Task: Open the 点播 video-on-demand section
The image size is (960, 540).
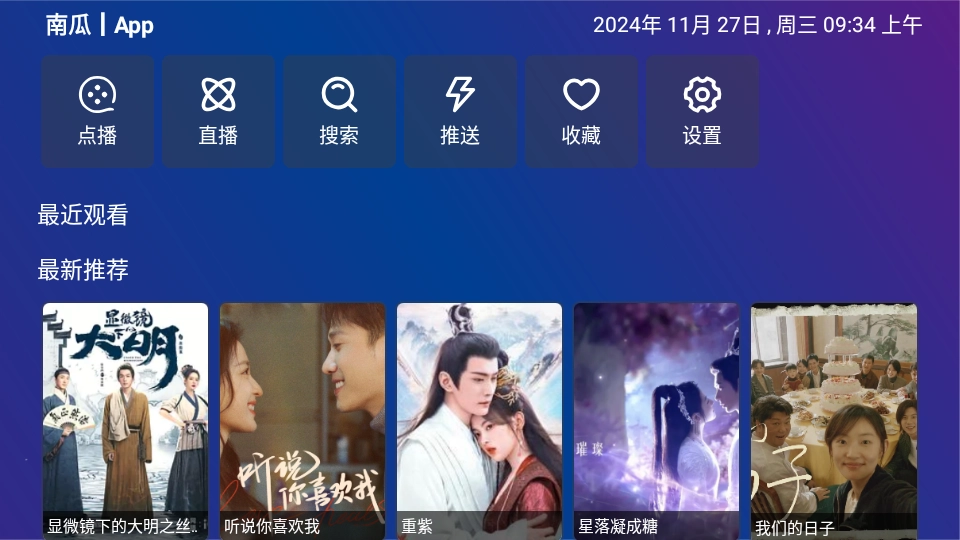Action: click(97, 111)
